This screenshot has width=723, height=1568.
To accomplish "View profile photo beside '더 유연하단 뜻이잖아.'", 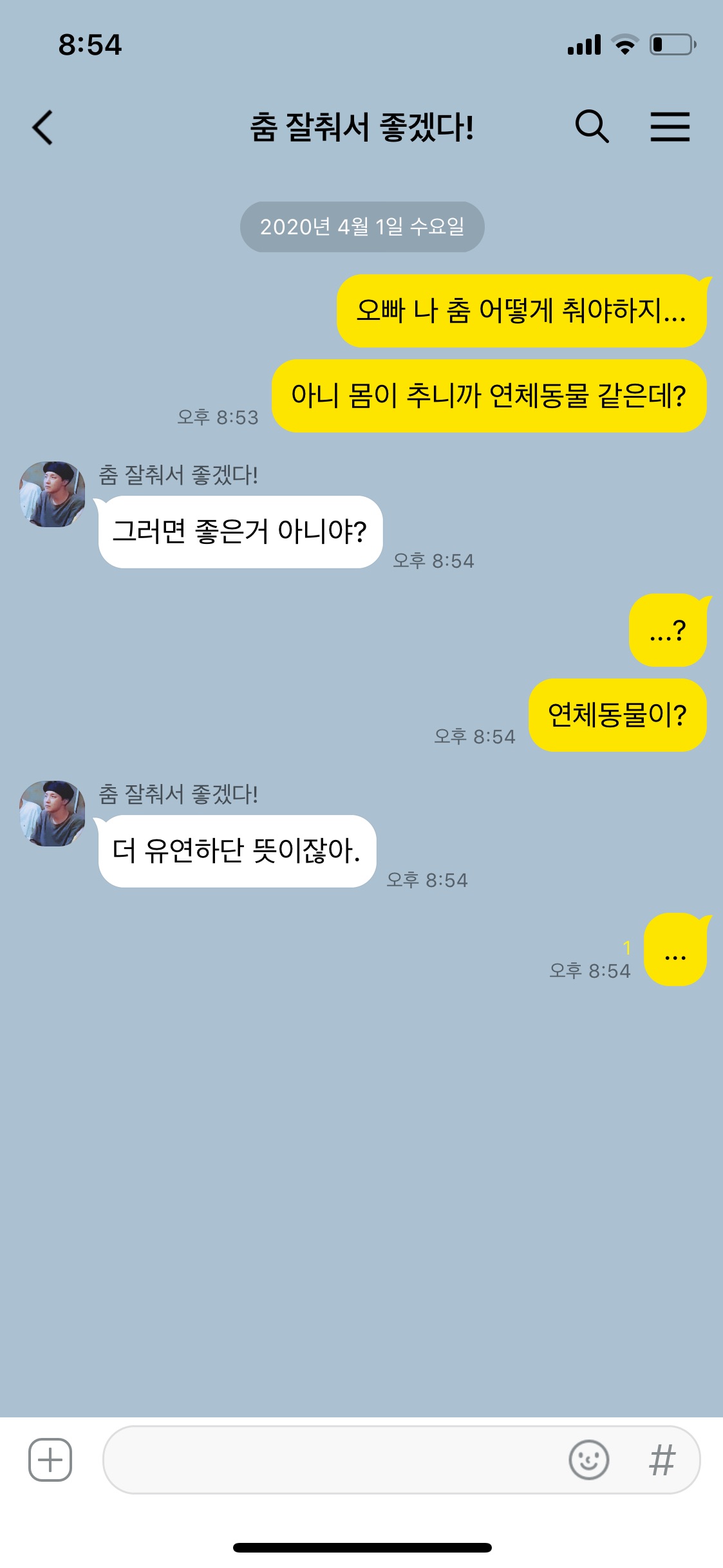I will 52,813.
